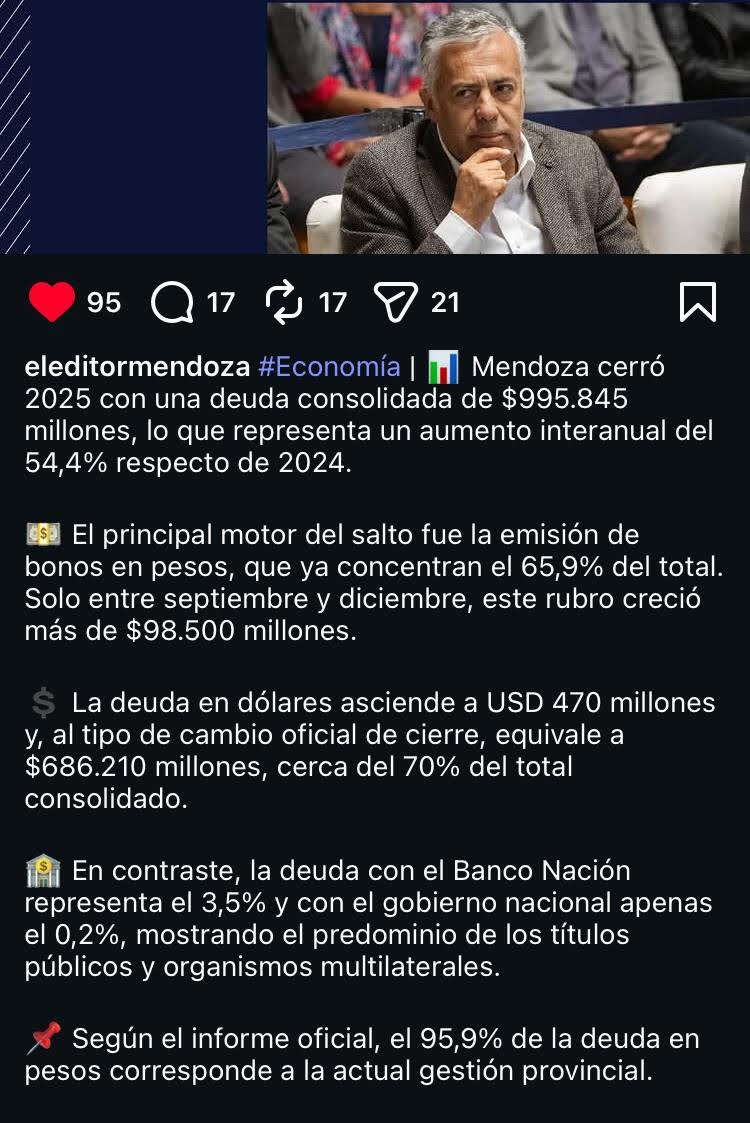Open the comments on this post
This screenshot has width=750, height=1123.
click(172, 302)
